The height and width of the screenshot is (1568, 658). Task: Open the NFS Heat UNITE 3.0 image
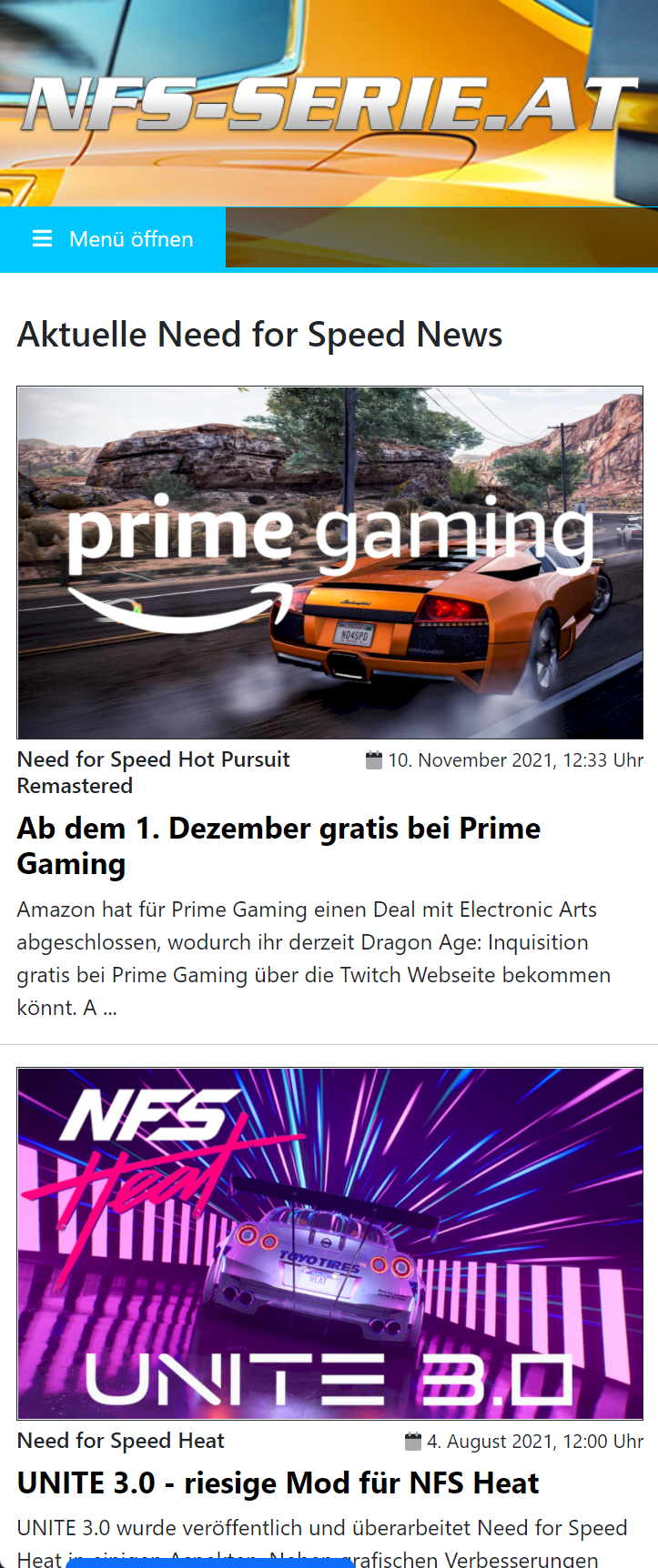329,1243
